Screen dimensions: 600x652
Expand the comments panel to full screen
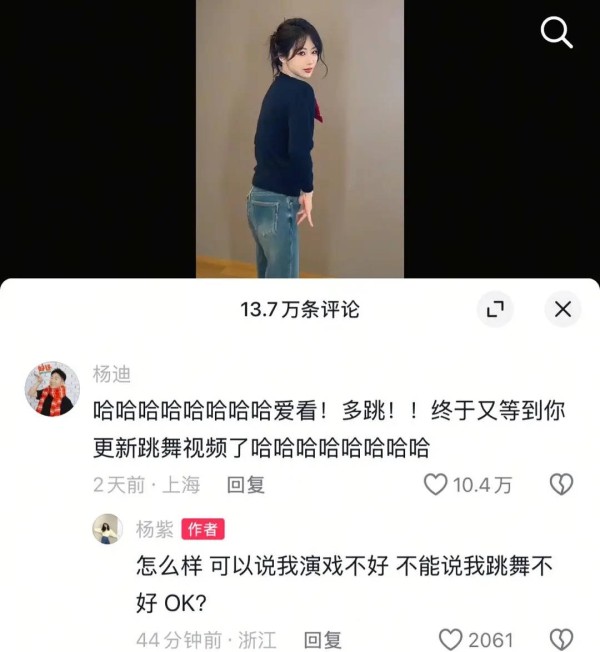coord(494,310)
